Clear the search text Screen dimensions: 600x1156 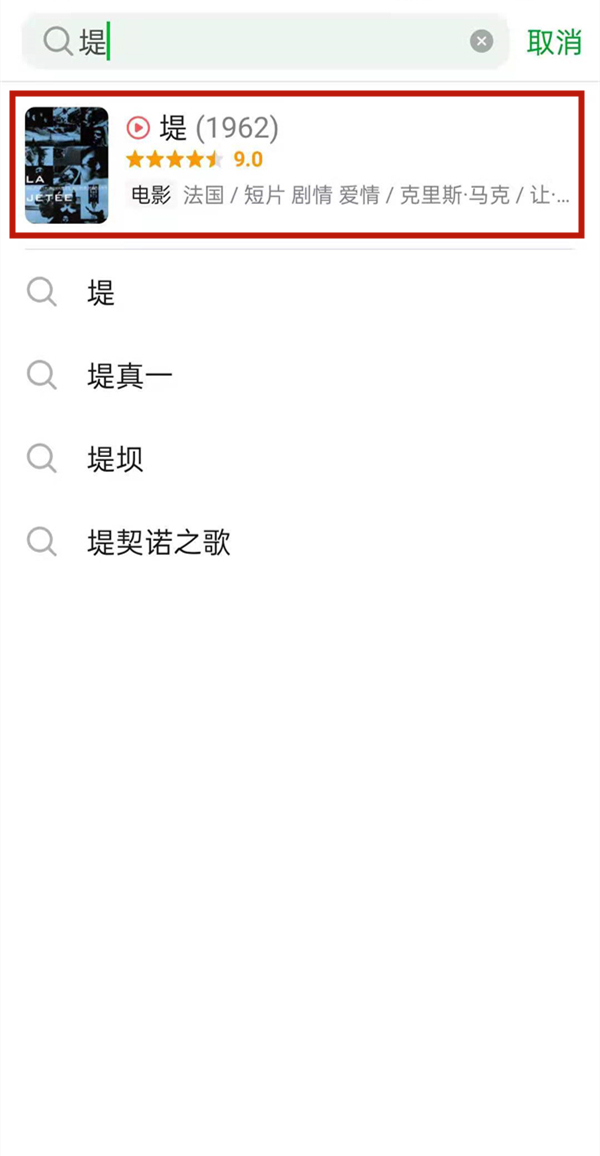482,42
